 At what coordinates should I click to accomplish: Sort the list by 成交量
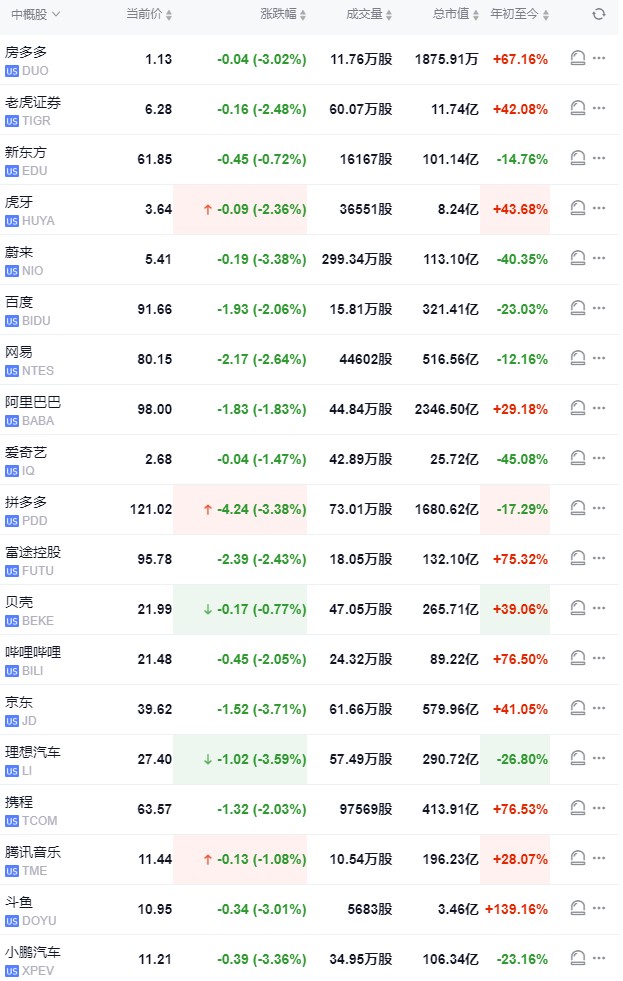coord(370,14)
